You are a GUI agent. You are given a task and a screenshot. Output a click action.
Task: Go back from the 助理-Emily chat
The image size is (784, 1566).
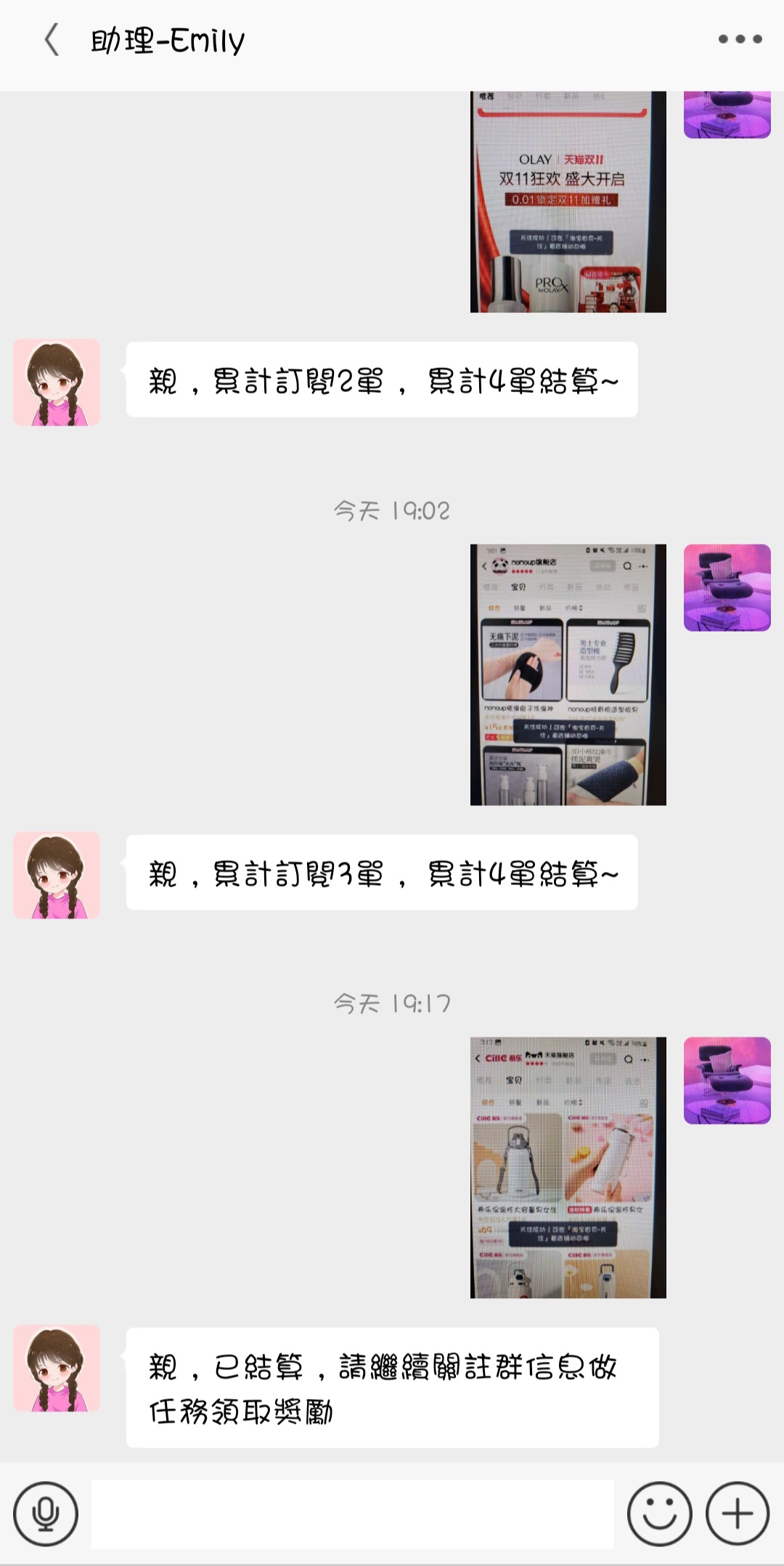51,40
